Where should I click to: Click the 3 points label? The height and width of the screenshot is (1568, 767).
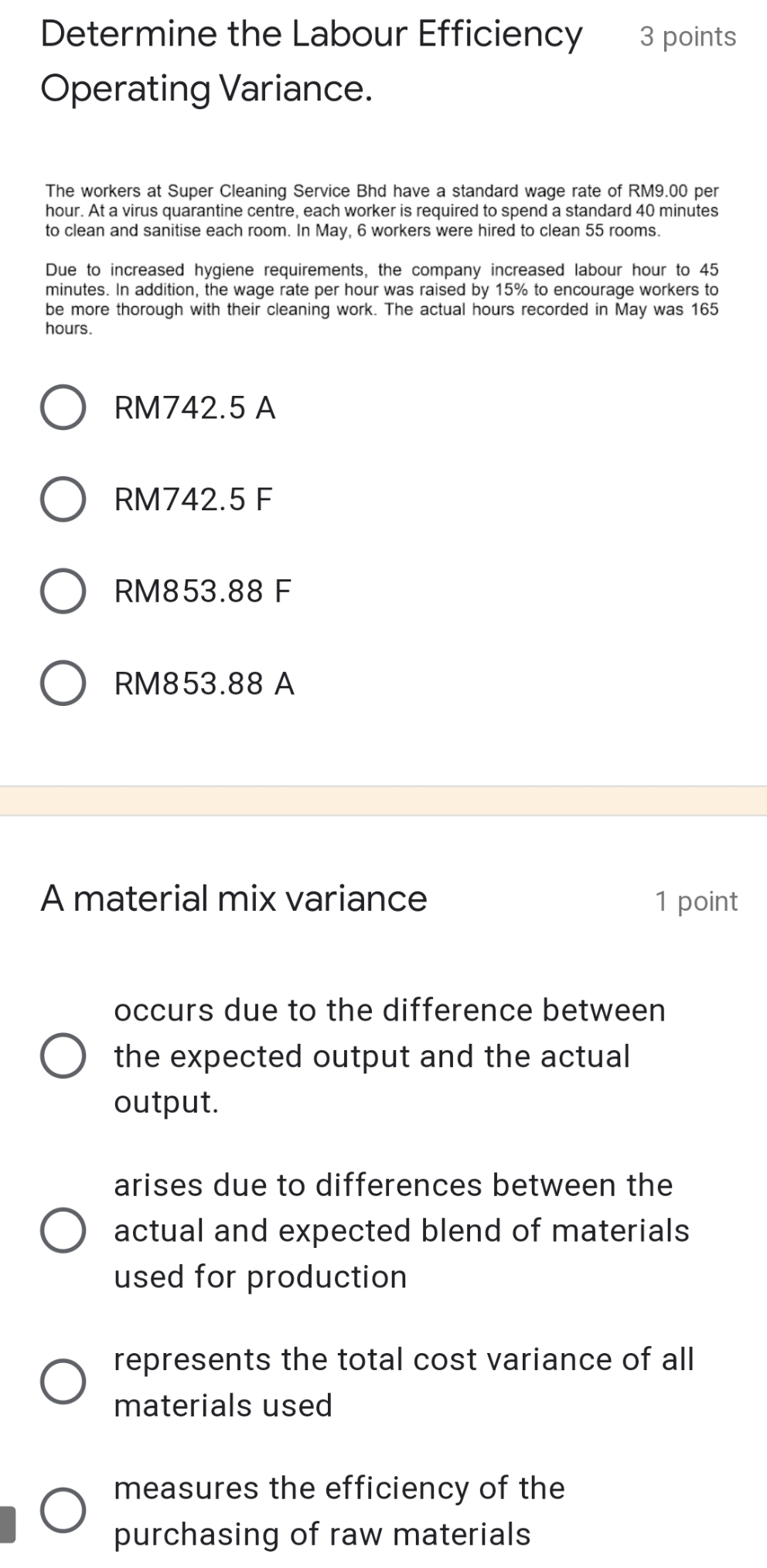pos(685,37)
